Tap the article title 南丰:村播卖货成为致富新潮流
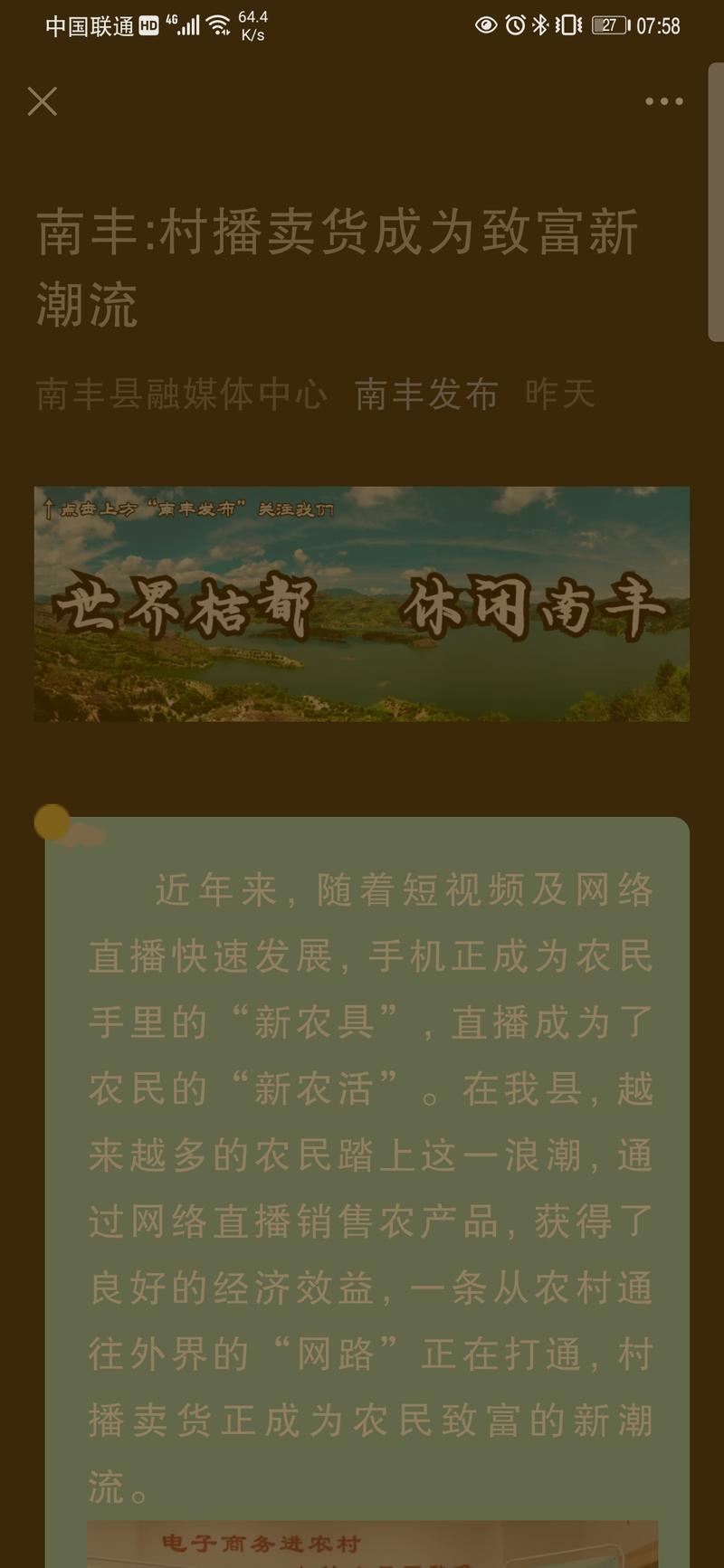The width and height of the screenshot is (724, 1568). click(x=339, y=261)
